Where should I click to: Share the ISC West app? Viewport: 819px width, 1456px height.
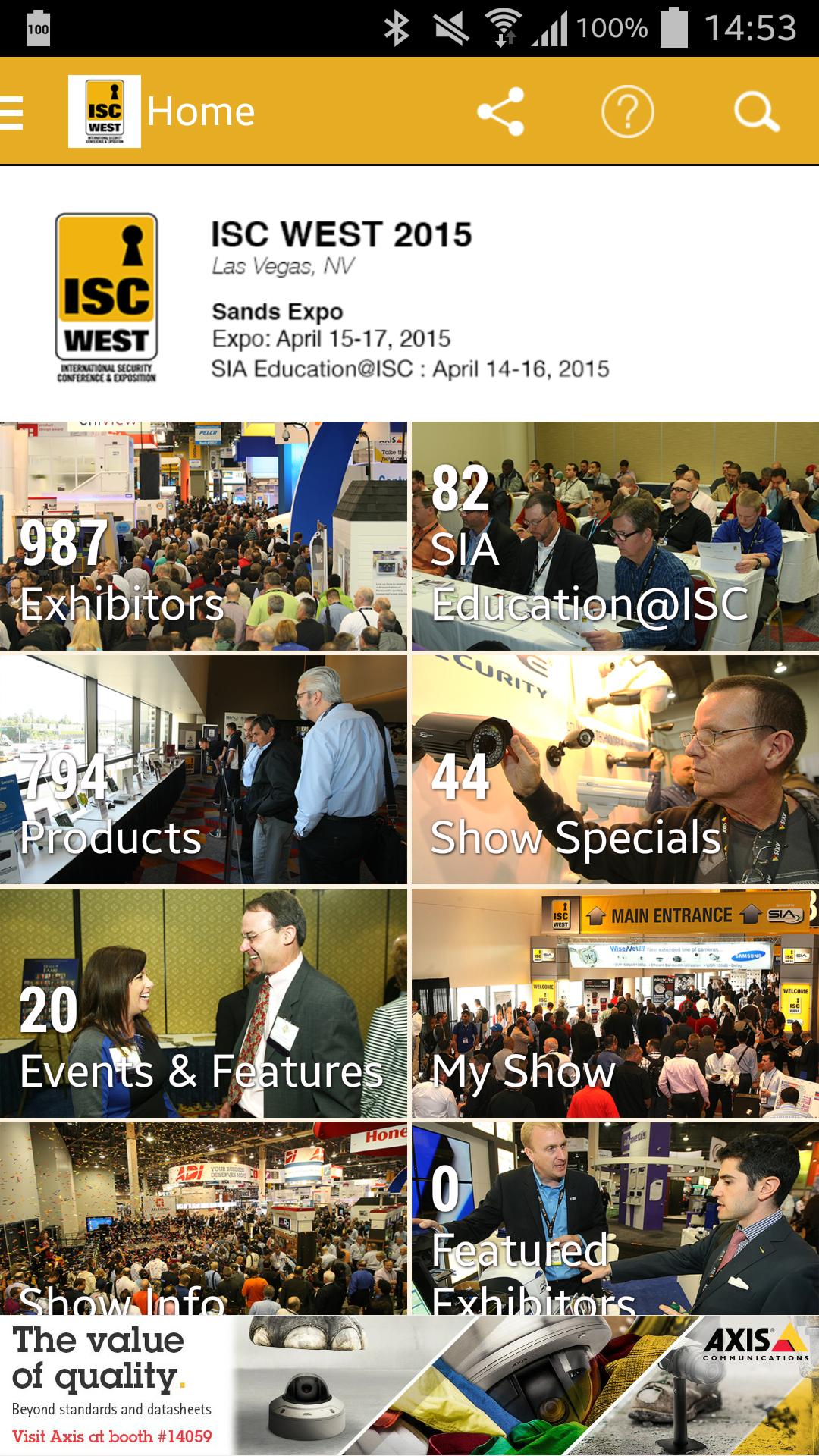(500, 112)
